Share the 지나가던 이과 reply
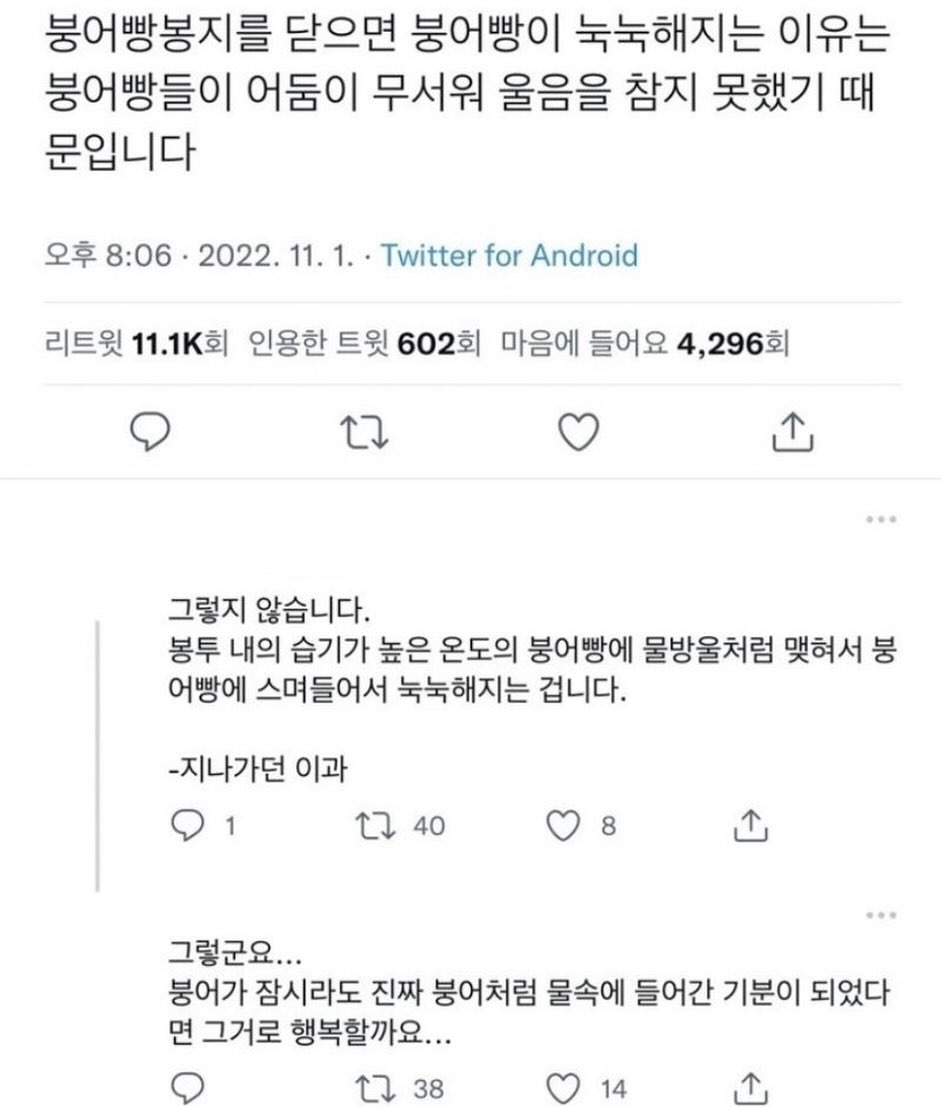Image resolution: width=941 pixels, height=1107 pixels. [750, 826]
